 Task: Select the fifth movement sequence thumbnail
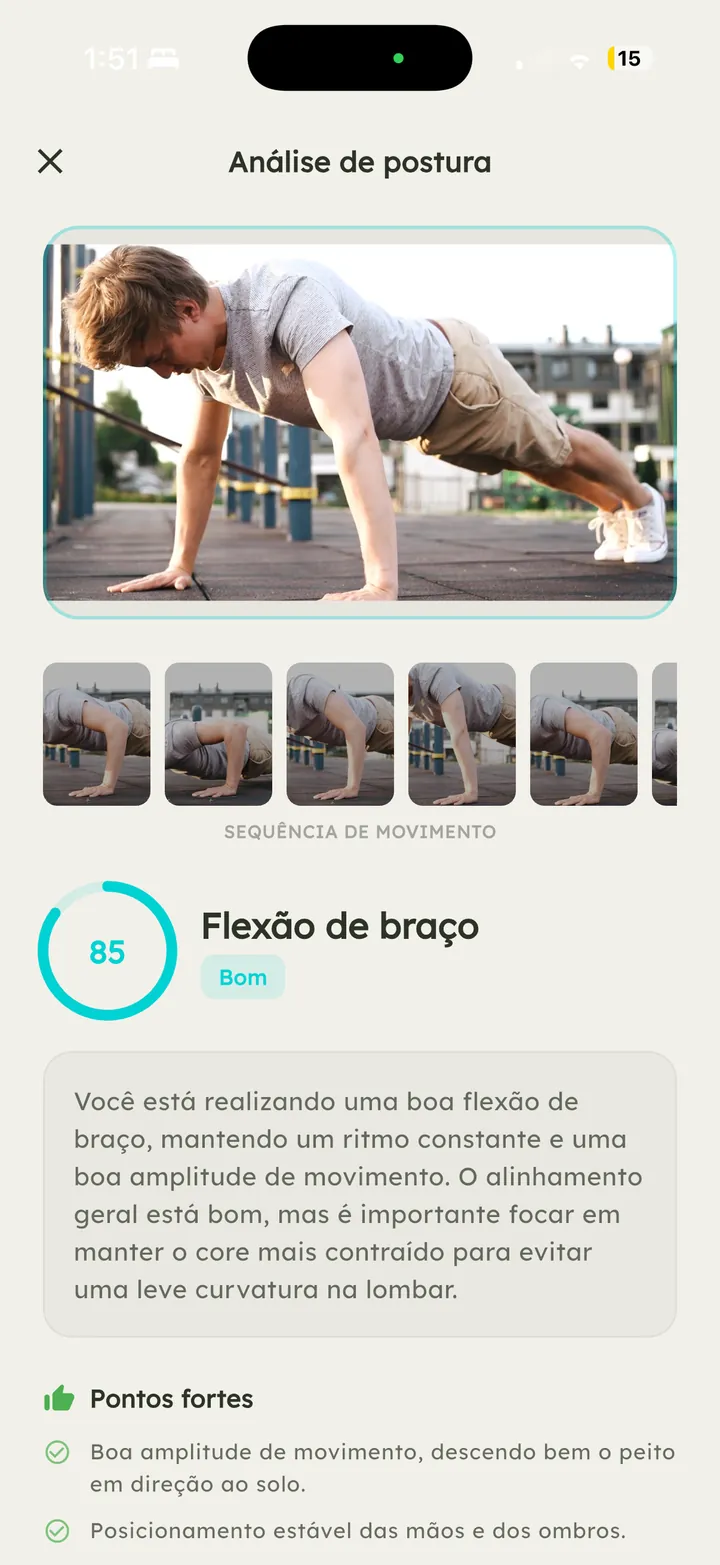(584, 734)
